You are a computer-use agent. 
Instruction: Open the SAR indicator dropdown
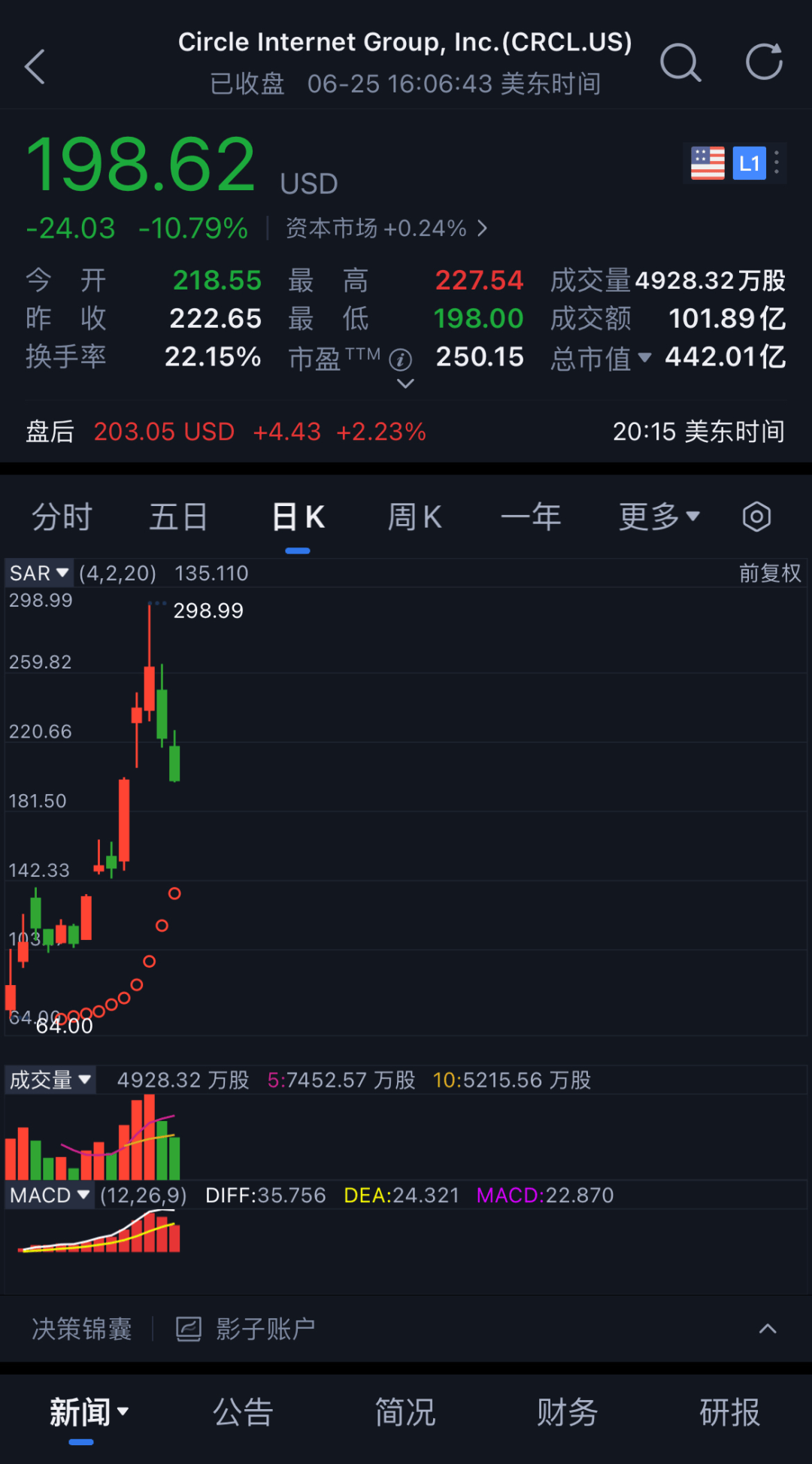[x=39, y=573]
